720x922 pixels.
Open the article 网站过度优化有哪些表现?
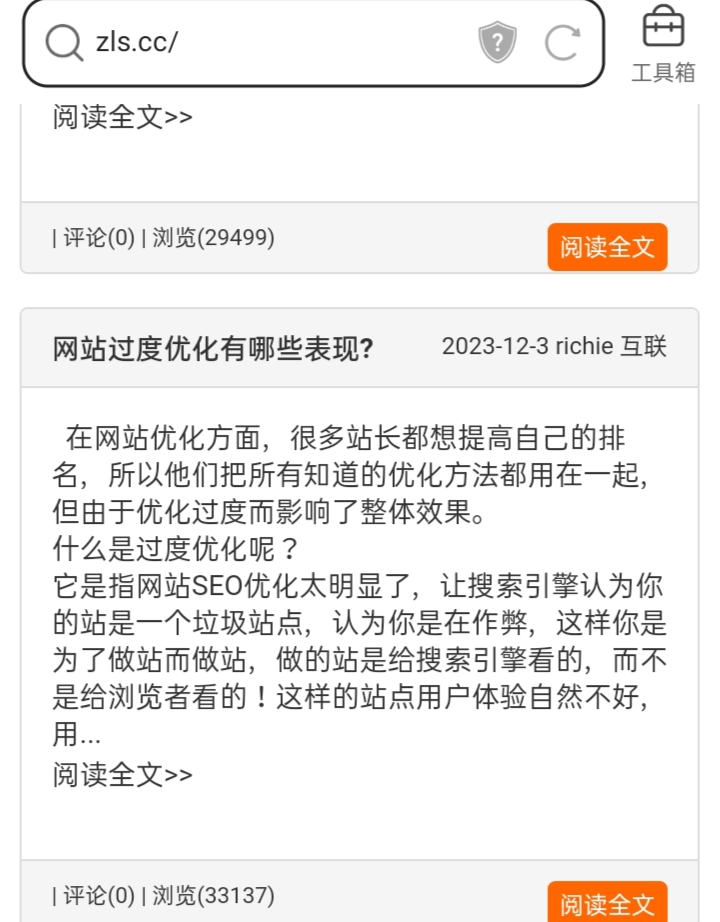pyautogui.click(x=213, y=349)
